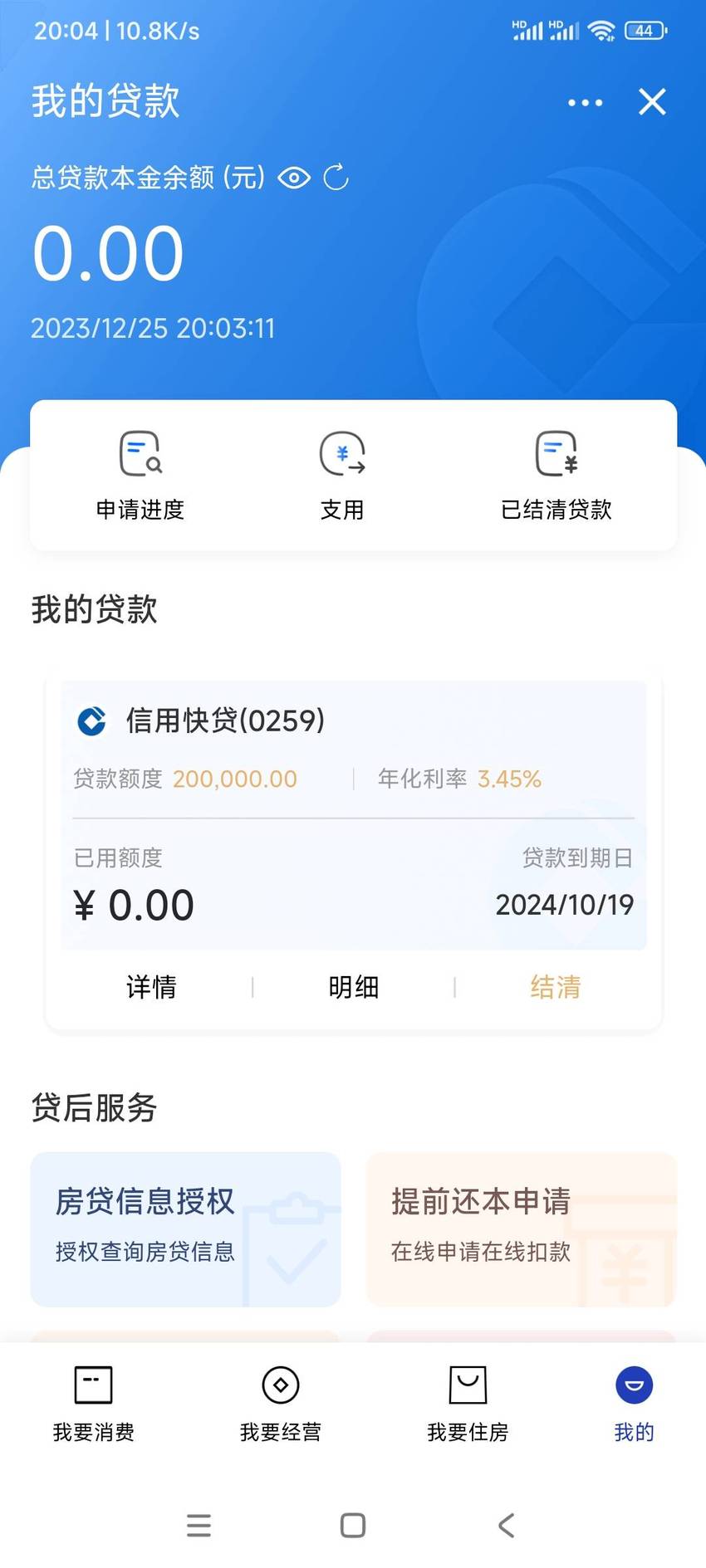Open the 信用快贷(0259) loan card
The height and width of the screenshot is (1568, 706).
[354, 815]
